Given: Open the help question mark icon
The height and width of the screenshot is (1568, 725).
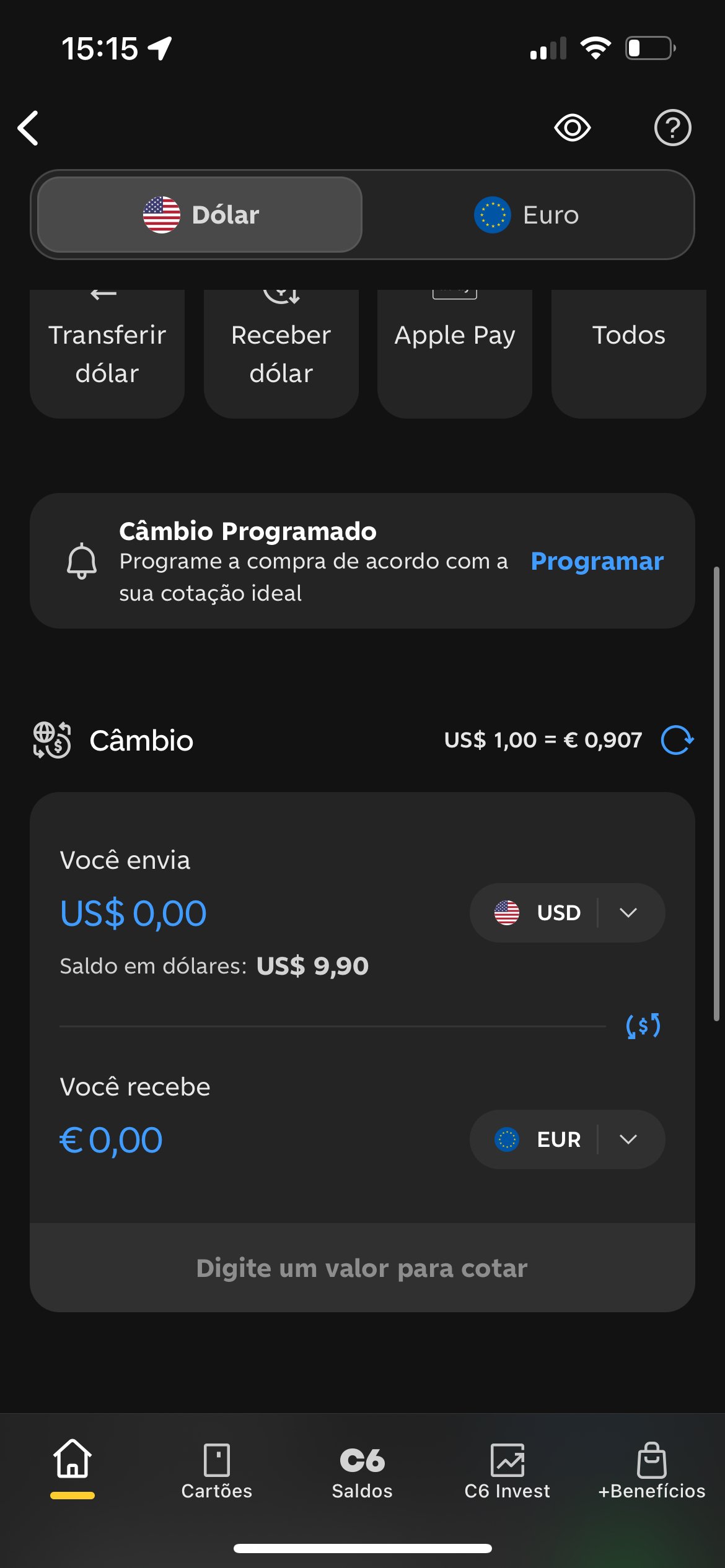Looking at the screenshot, I should click(x=672, y=128).
